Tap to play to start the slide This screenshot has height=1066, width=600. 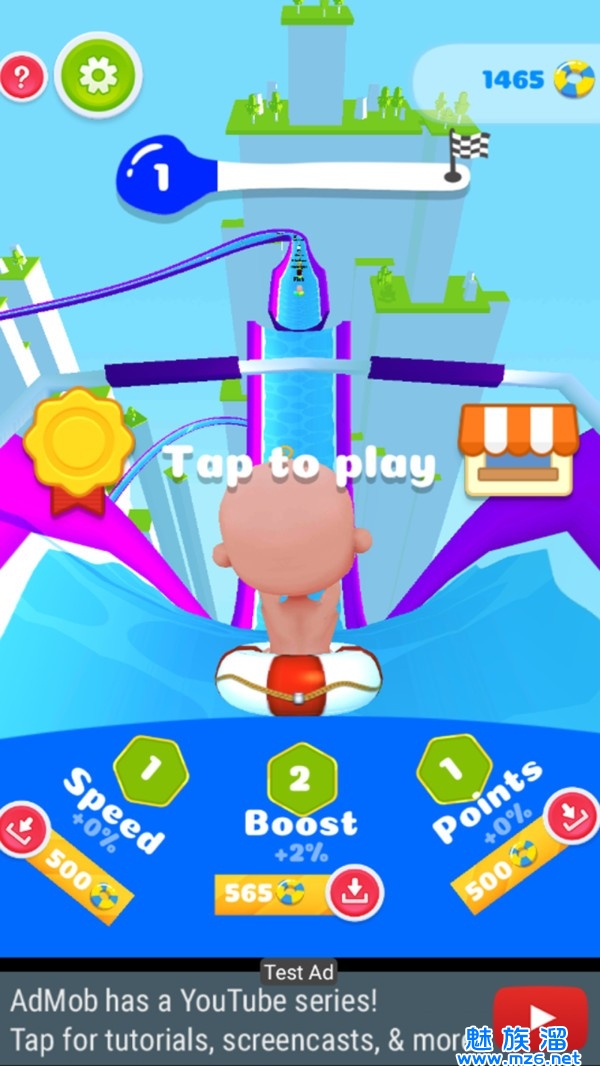point(300,464)
